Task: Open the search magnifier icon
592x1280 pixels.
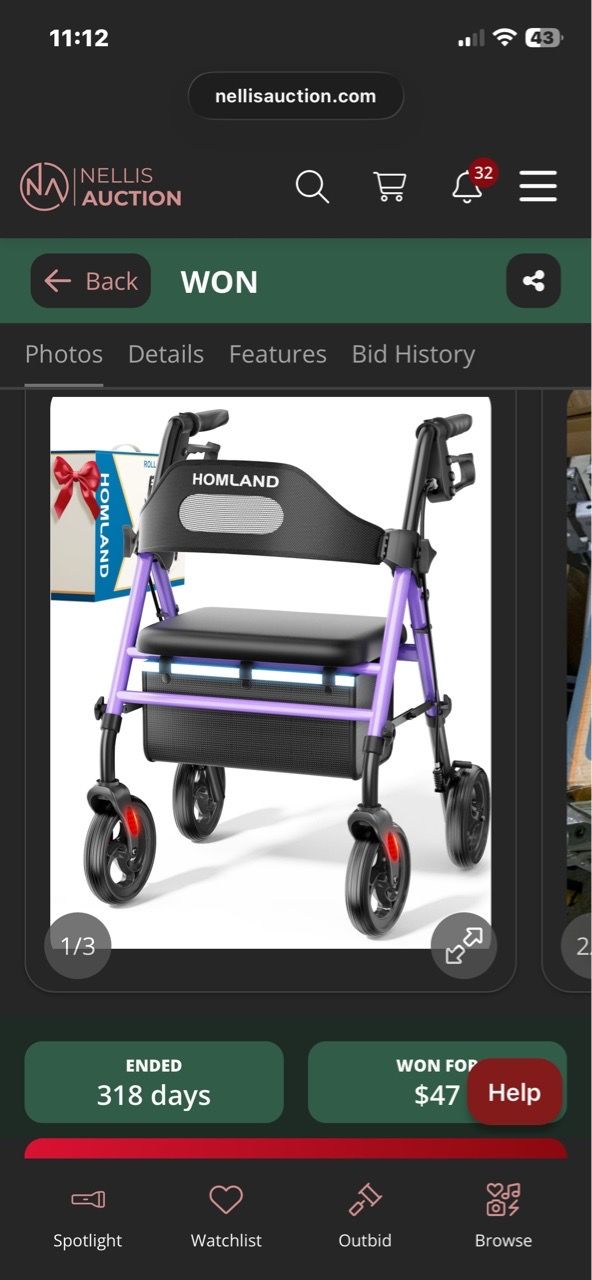Action: (x=312, y=187)
